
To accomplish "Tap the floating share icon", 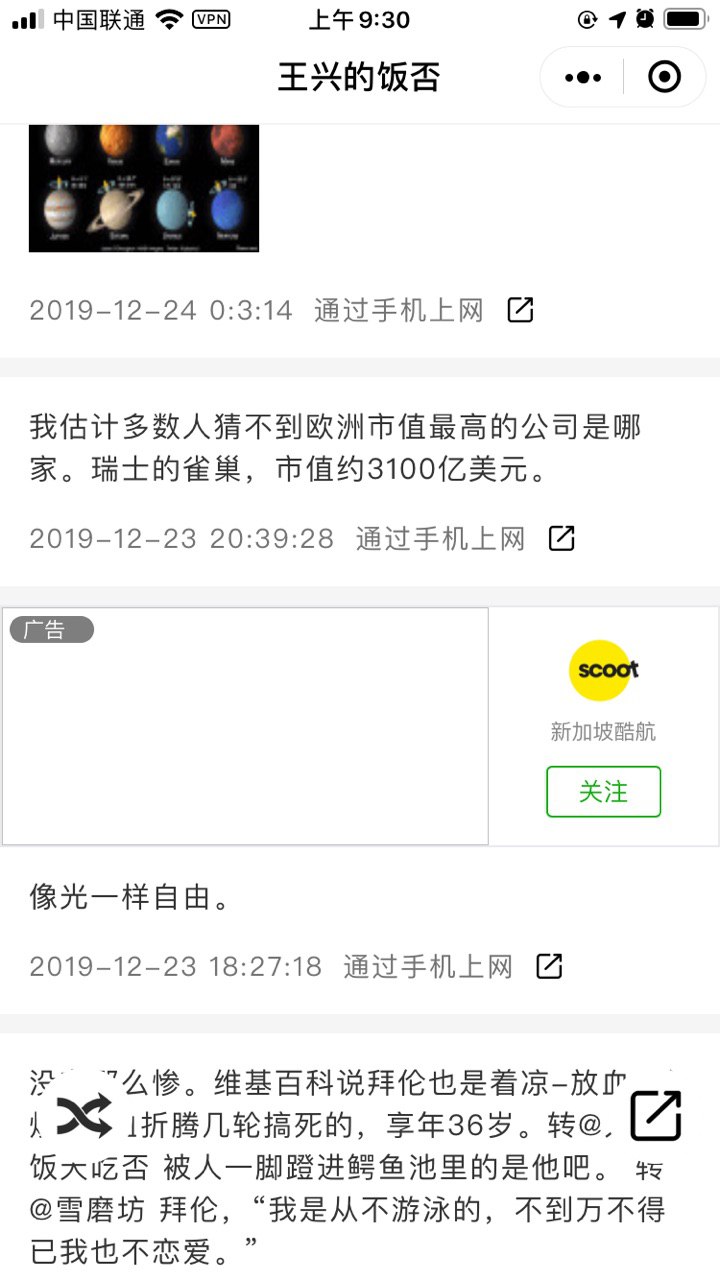I will pyautogui.click(x=656, y=1116).
